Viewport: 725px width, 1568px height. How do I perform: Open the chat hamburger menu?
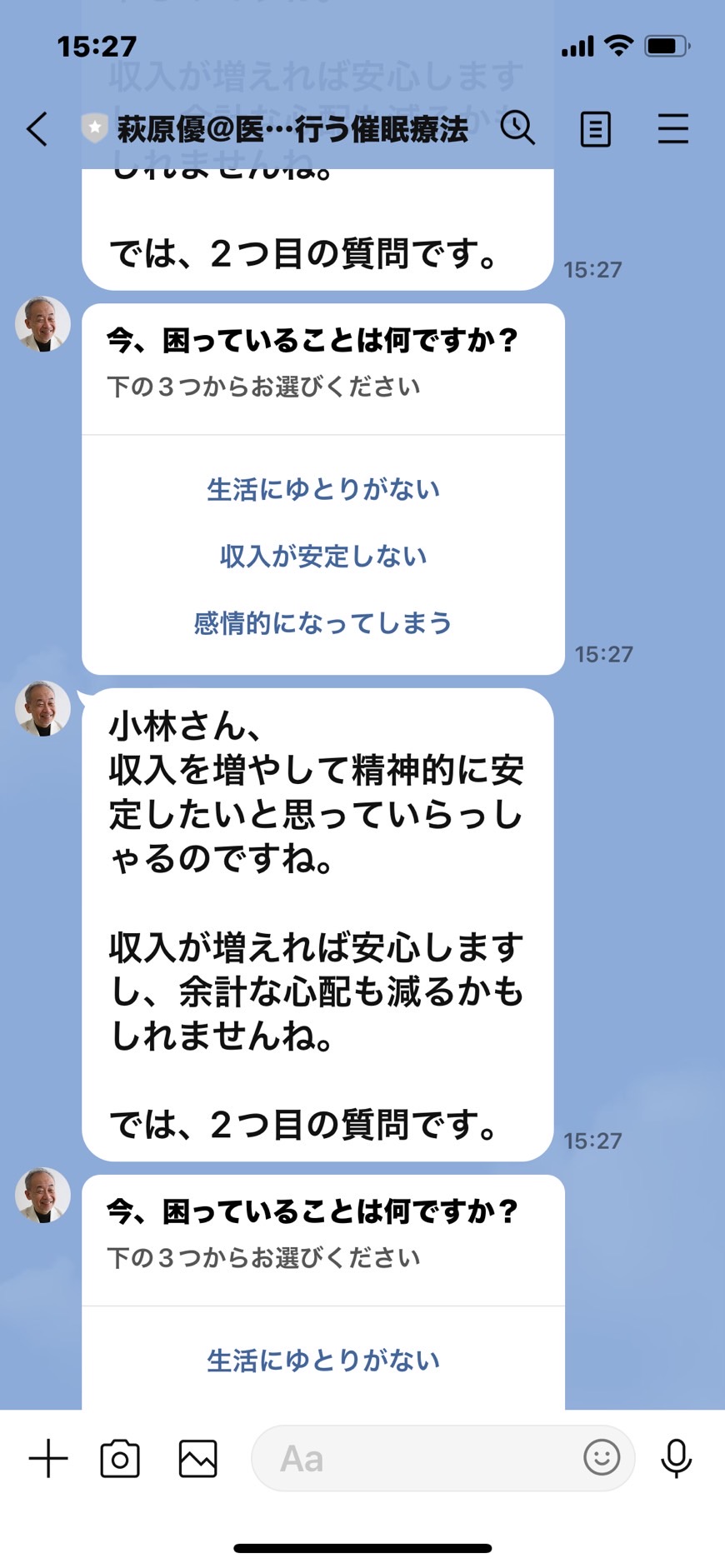pos(672,129)
